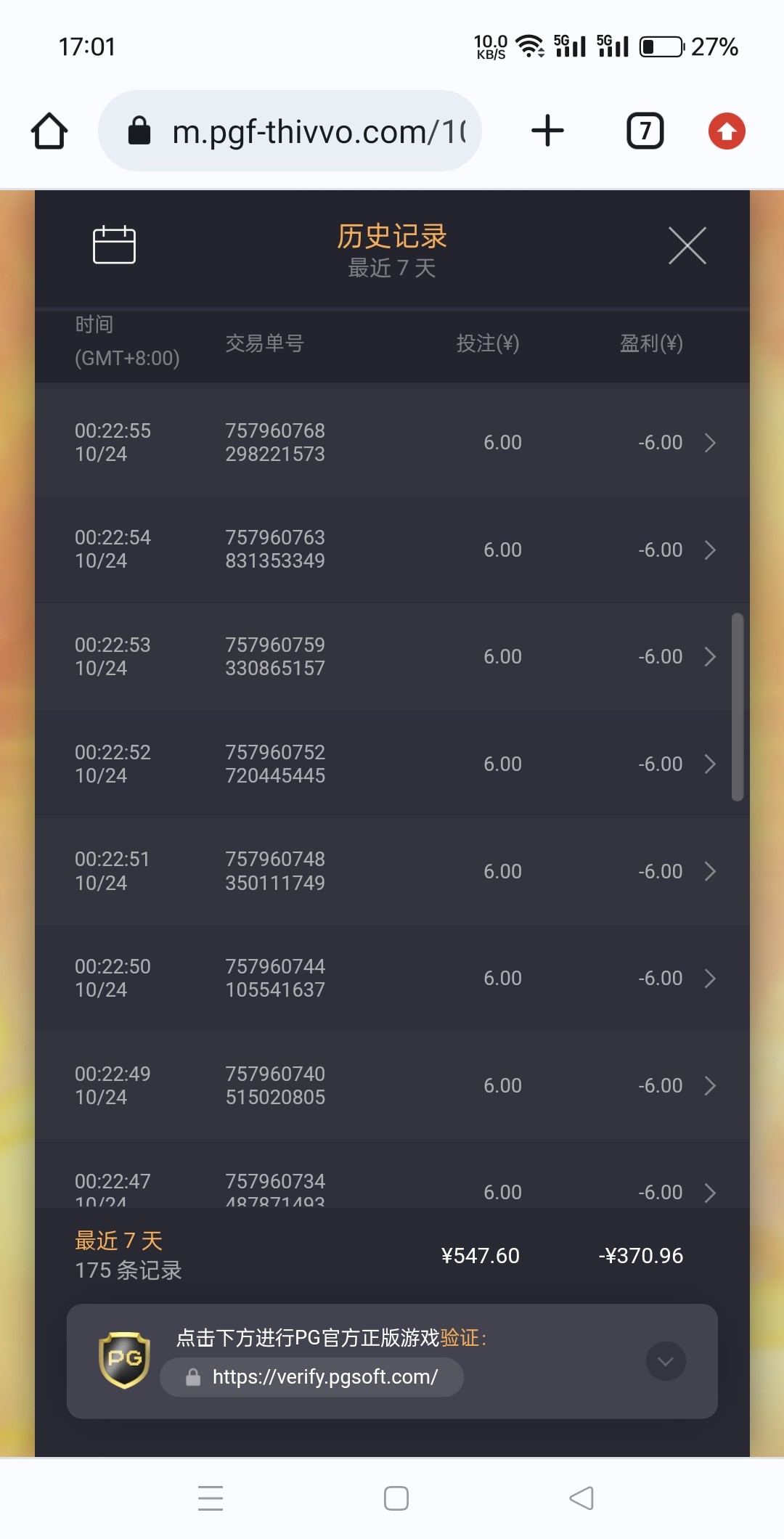This screenshot has height=1539, width=784.
Task: Show the 7 open tabs
Action: [x=645, y=131]
